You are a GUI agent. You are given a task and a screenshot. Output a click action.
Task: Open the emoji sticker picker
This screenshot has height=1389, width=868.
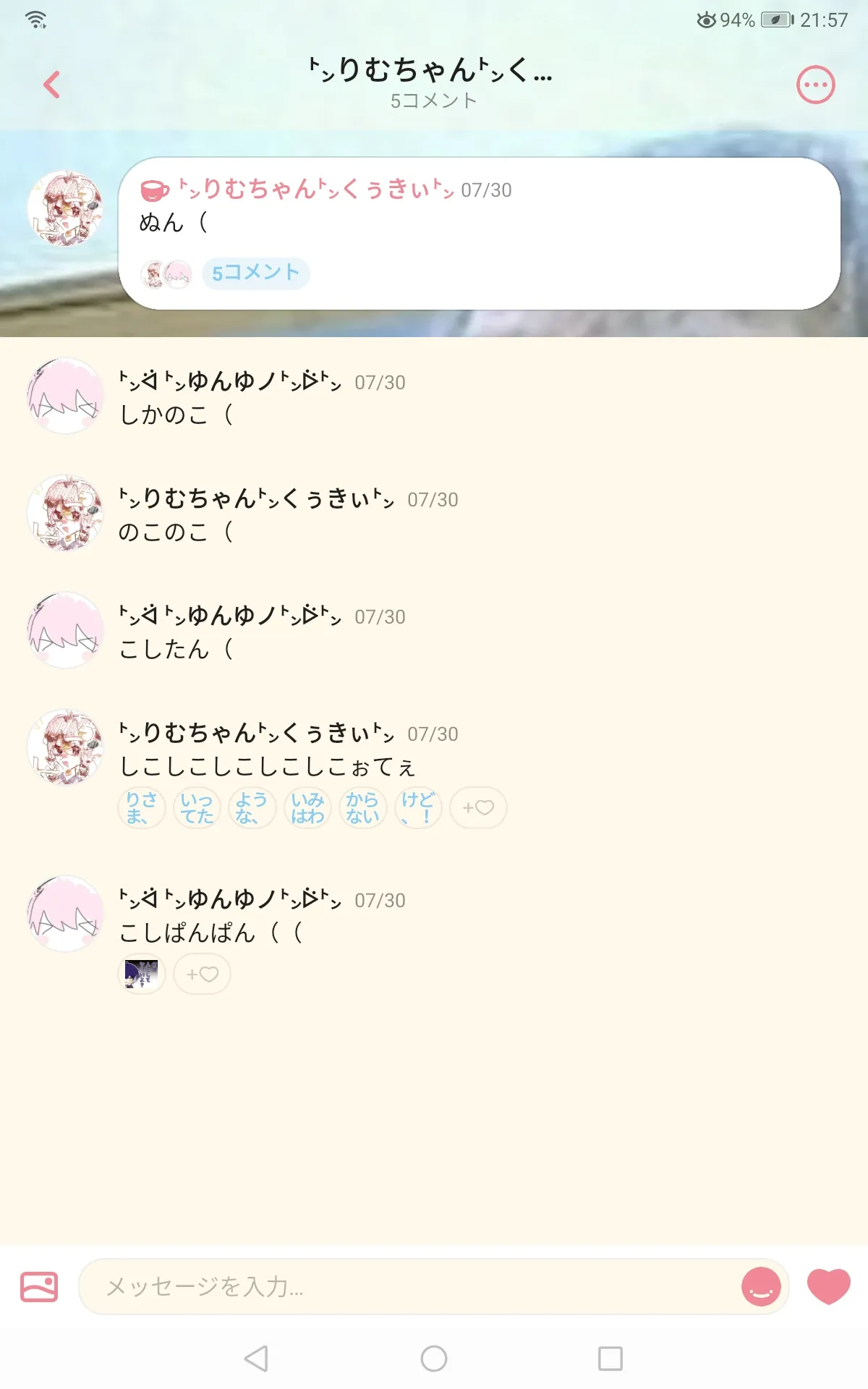point(761,1286)
